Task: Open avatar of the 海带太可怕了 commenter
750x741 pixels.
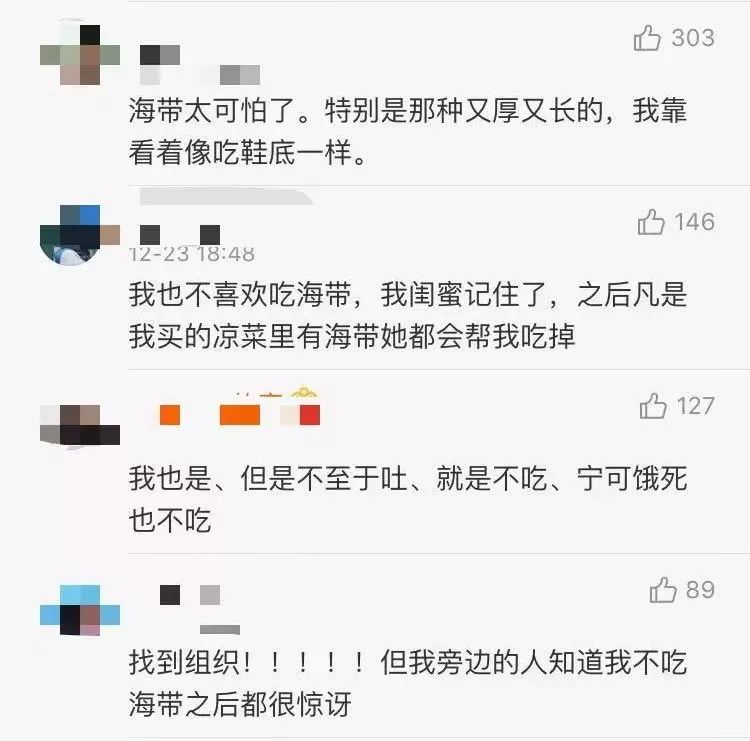Action: (79, 54)
